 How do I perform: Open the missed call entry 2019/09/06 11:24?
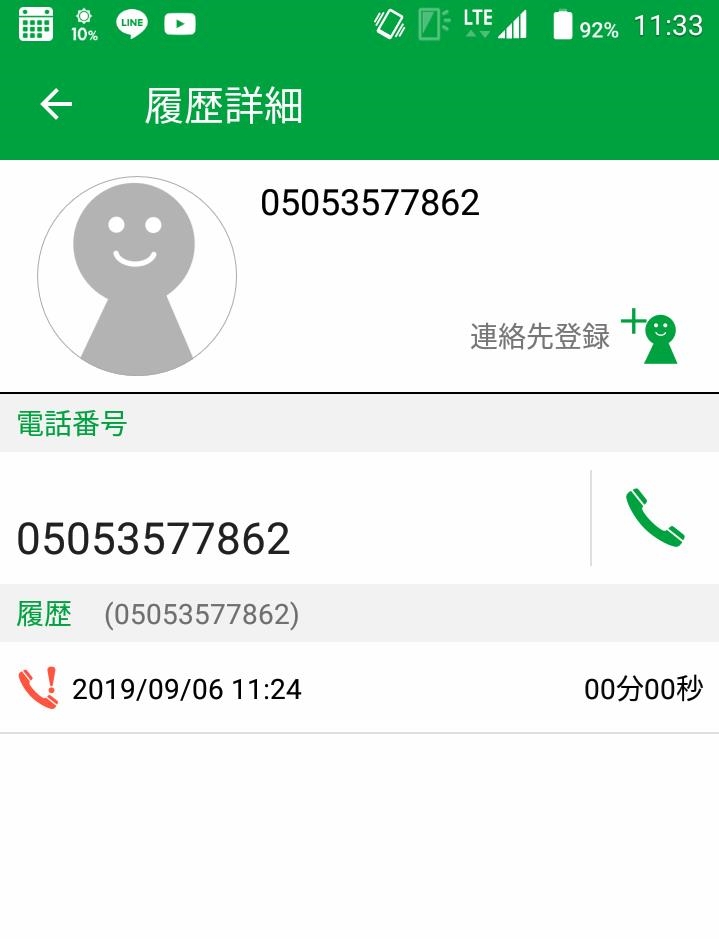(359, 689)
